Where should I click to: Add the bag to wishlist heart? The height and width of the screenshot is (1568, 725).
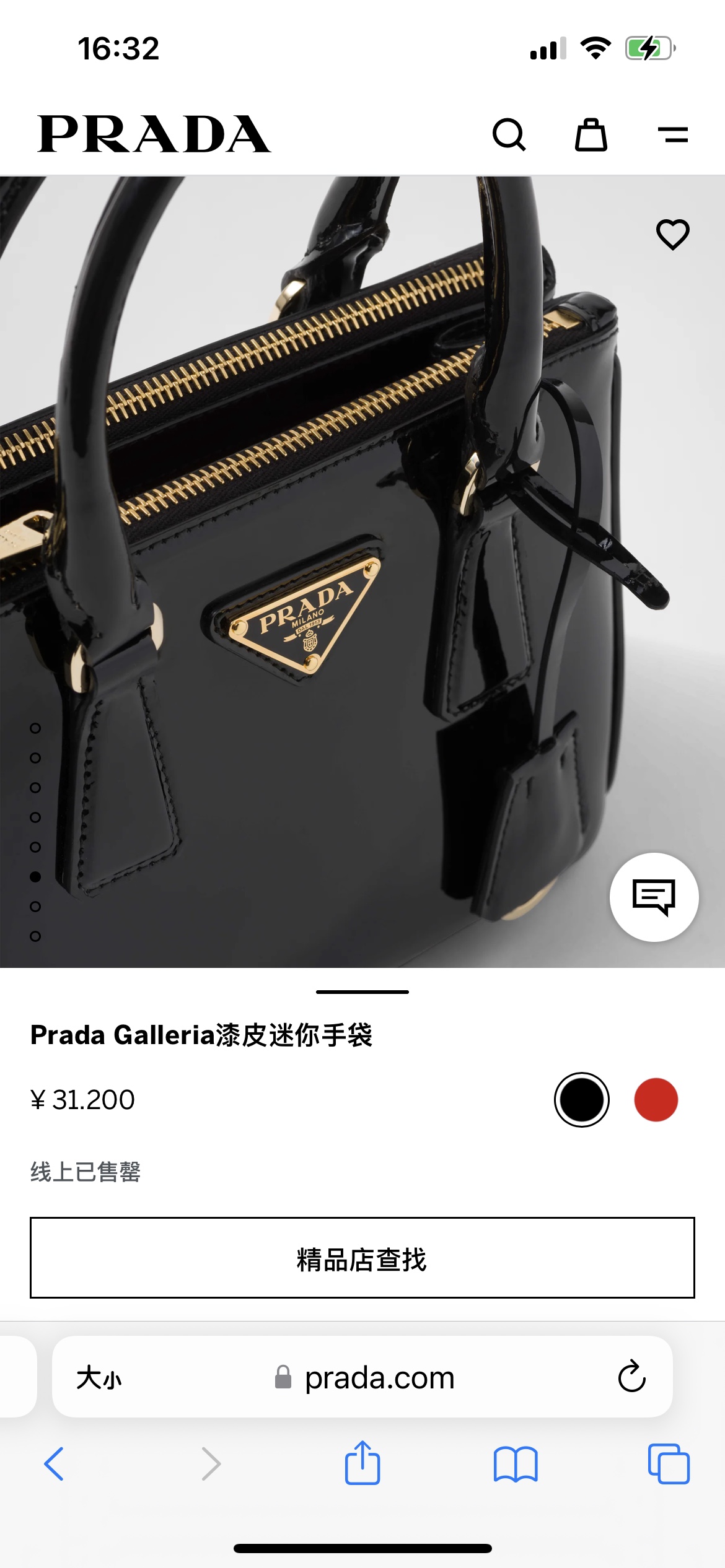(x=672, y=234)
